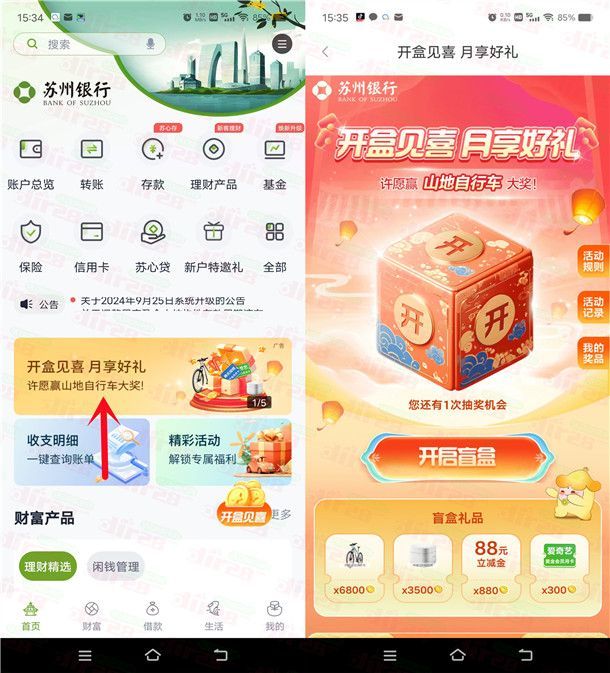Open the 开盒见喜 月享好礼 banner
Image resolution: width=610 pixels, height=673 pixels.
[152, 376]
